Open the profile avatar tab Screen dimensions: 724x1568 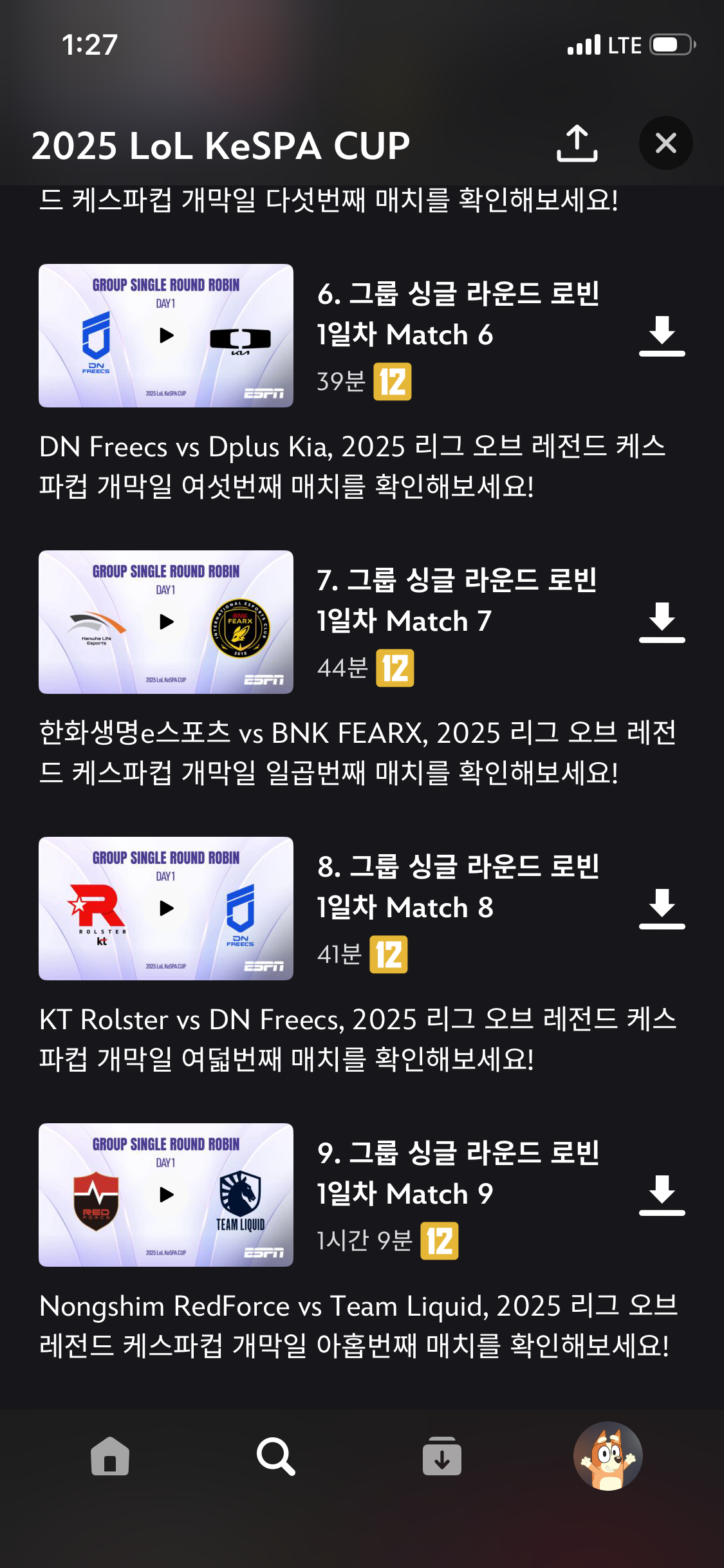click(x=608, y=1456)
